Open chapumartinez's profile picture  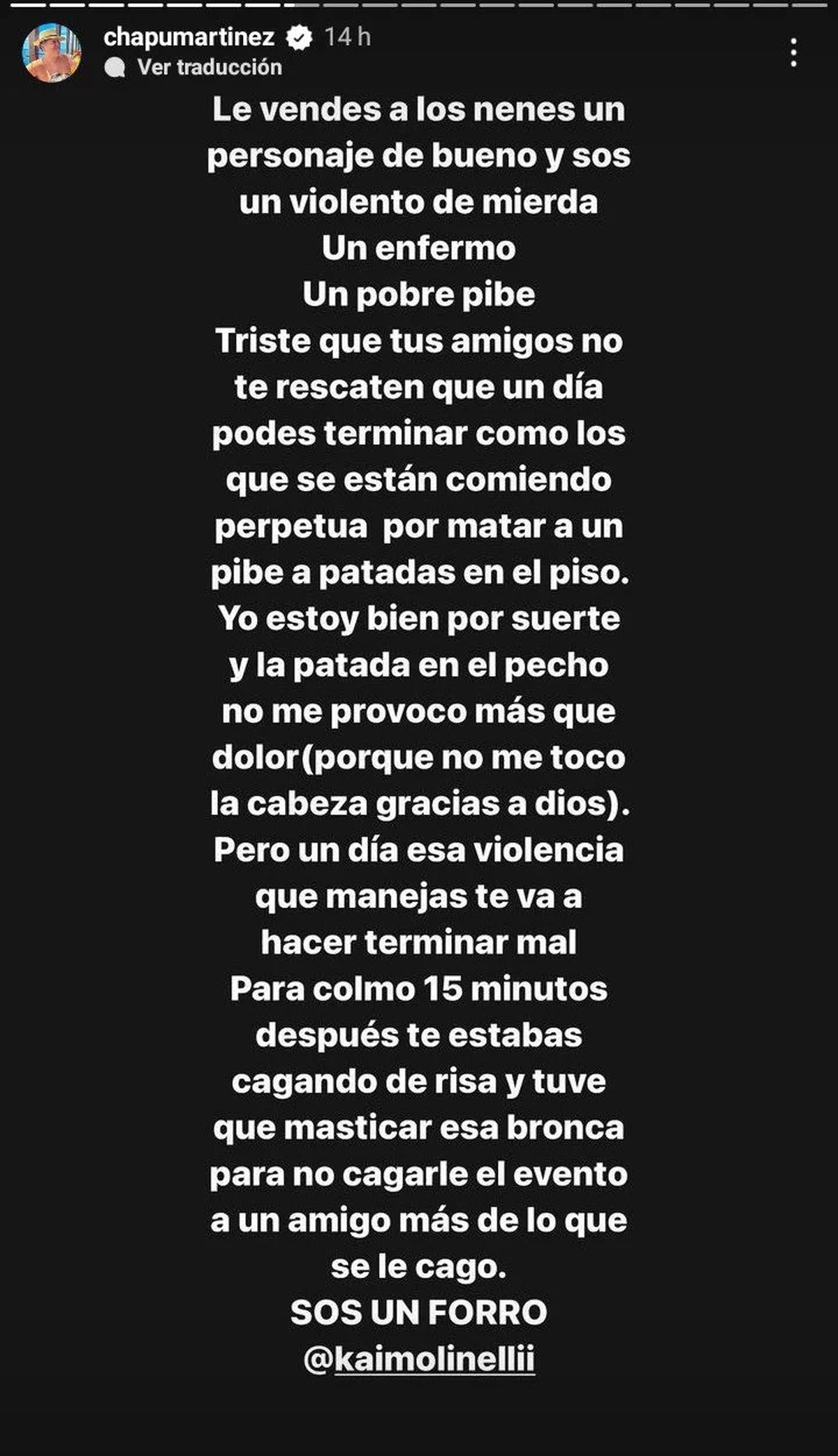pyautogui.click(x=52, y=53)
